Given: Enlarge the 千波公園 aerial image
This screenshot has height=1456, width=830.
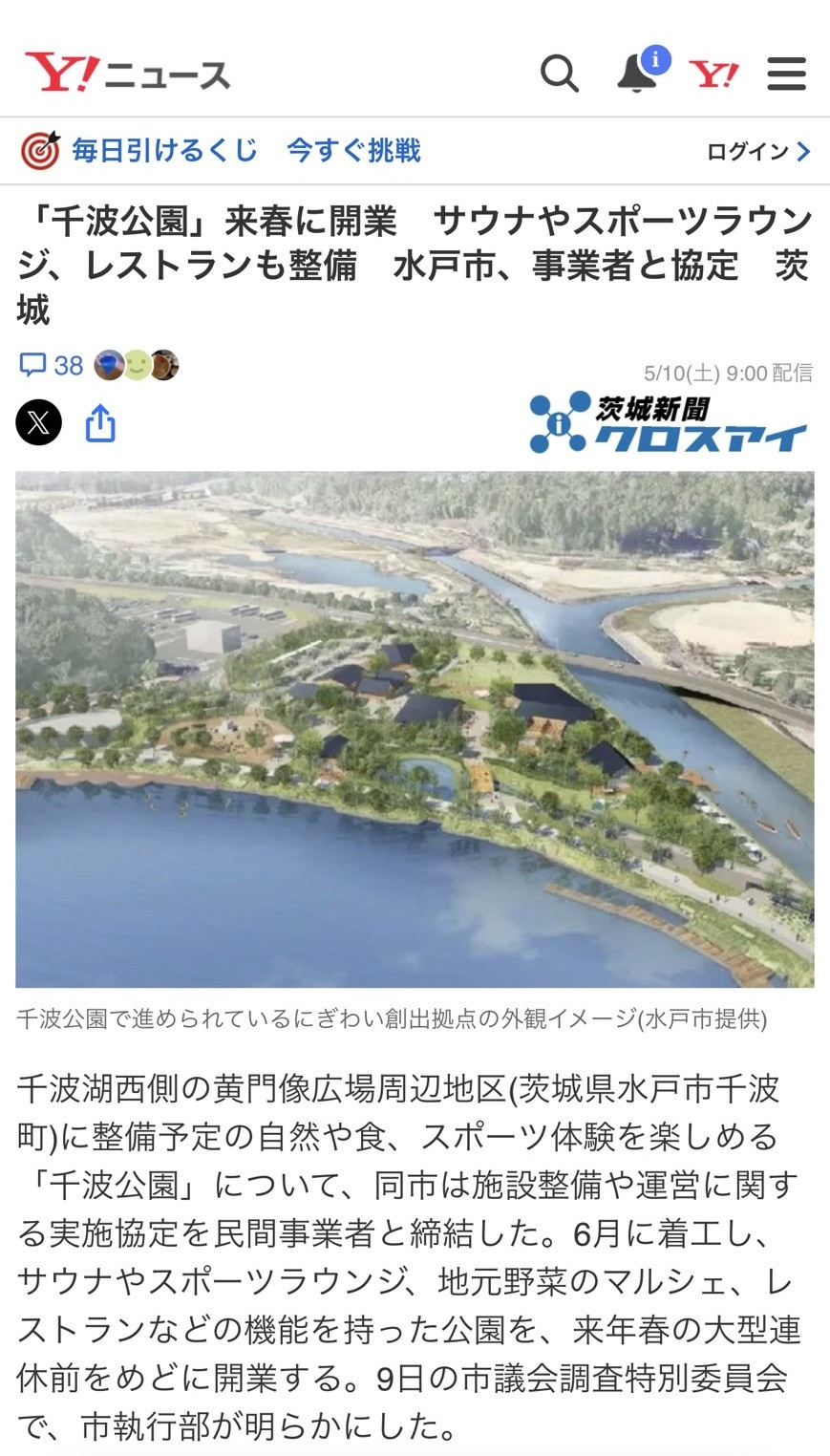Looking at the screenshot, I should click(x=415, y=729).
